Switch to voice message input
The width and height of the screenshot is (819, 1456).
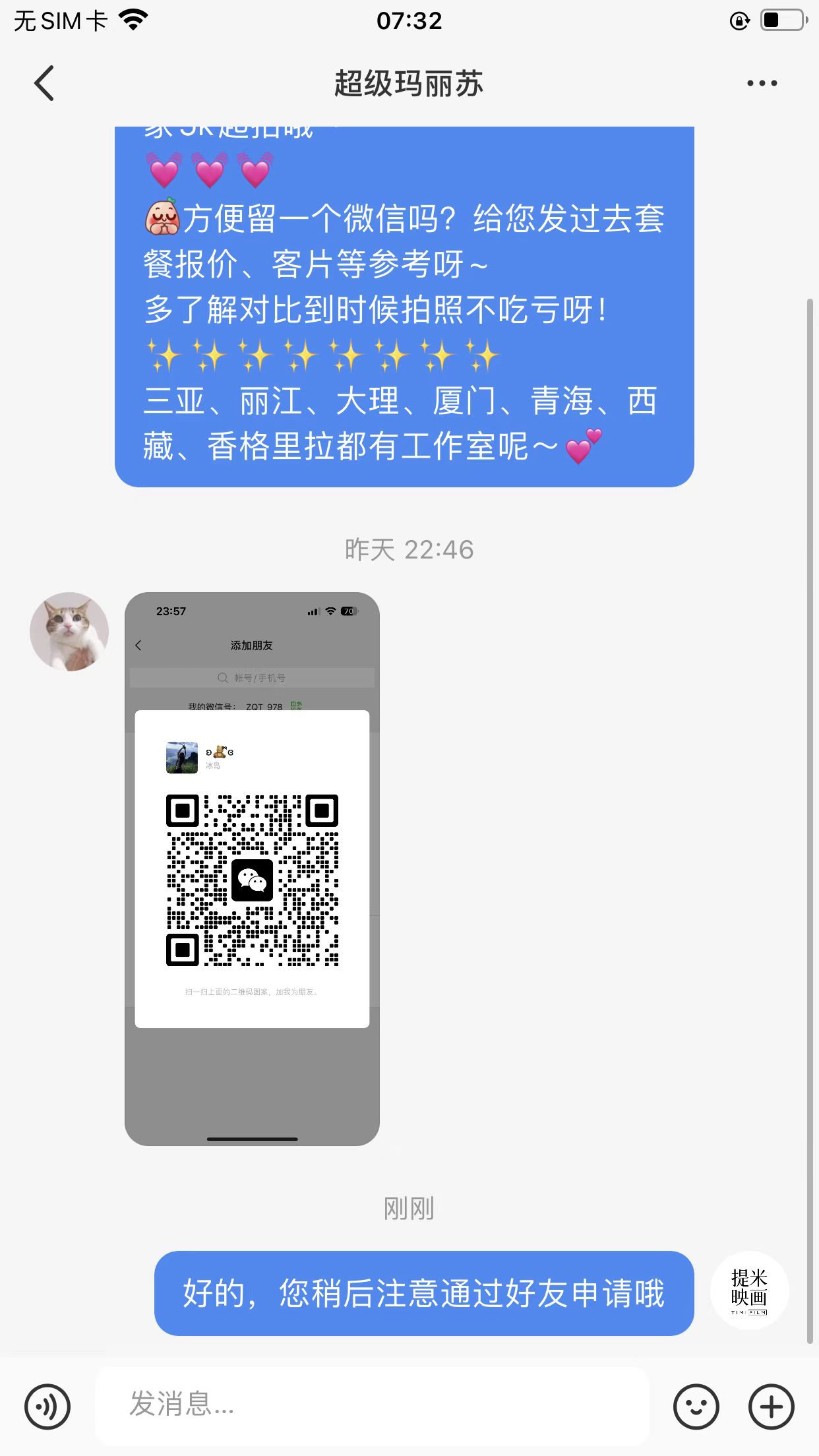coord(47,1407)
